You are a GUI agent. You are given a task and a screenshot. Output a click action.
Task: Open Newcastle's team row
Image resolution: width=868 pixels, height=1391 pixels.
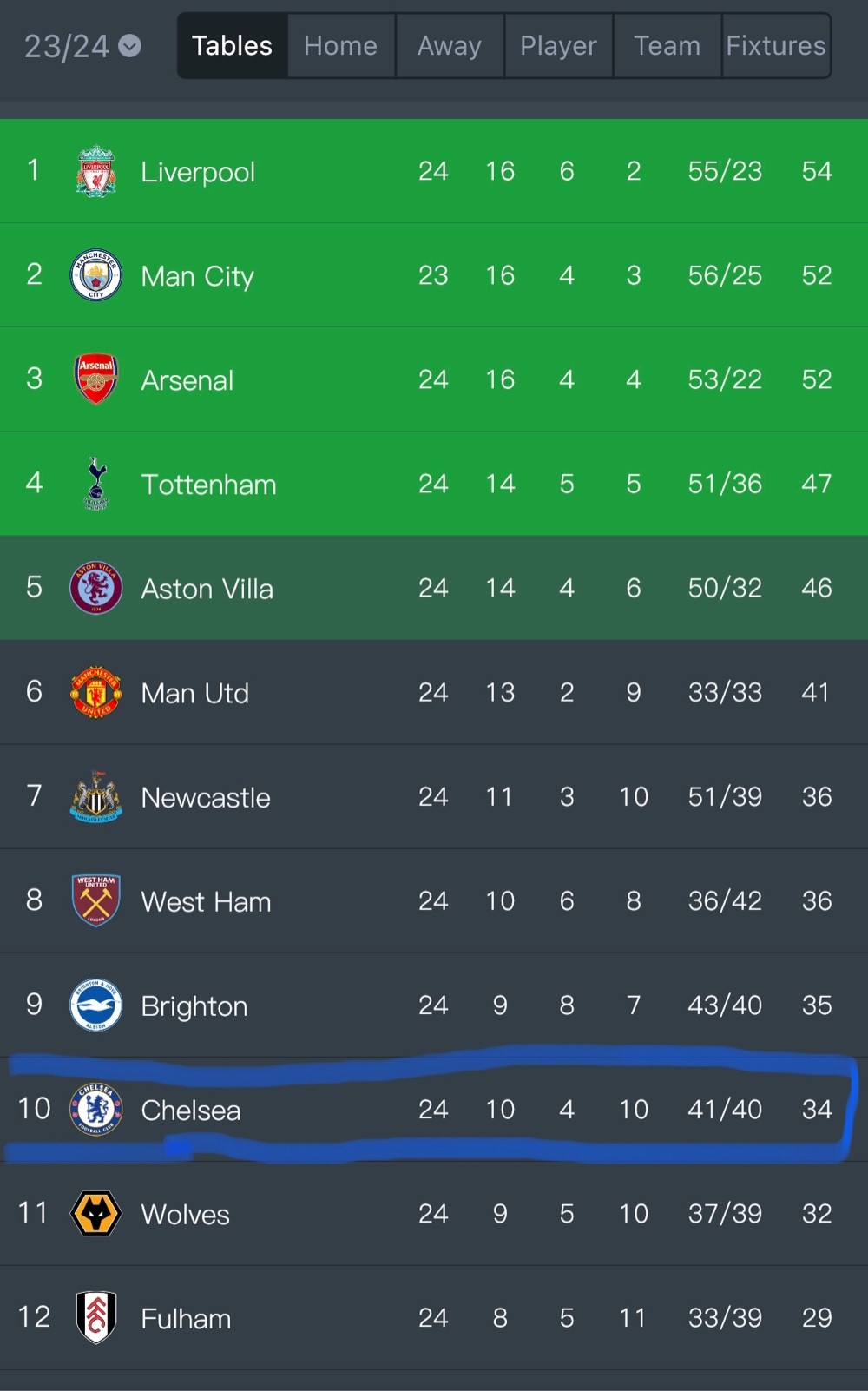click(x=434, y=796)
